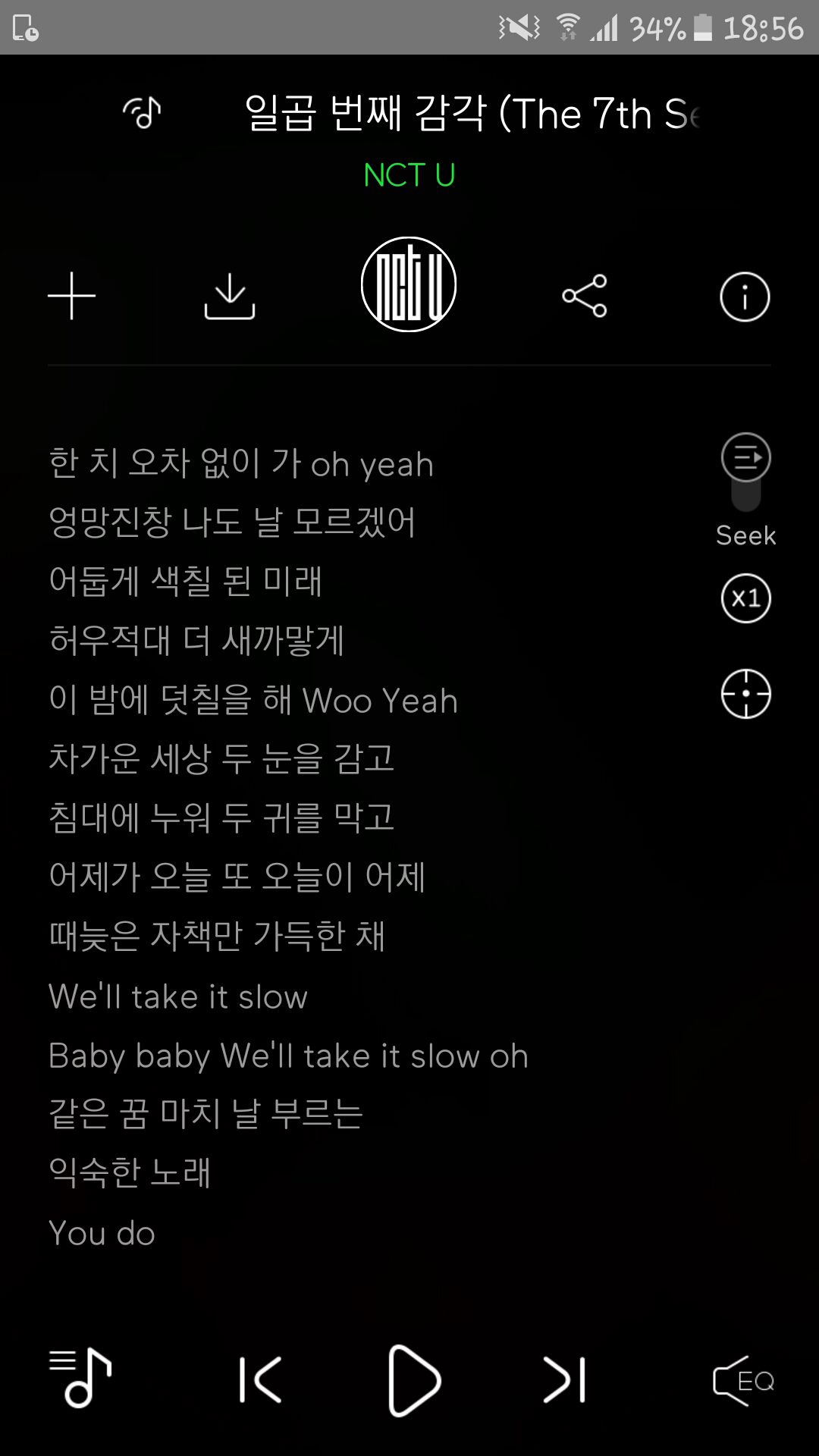Viewport: 819px width, 1456px height.
Task: Jump to lyric line "We'll take it slow"
Action: pos(178,996)
